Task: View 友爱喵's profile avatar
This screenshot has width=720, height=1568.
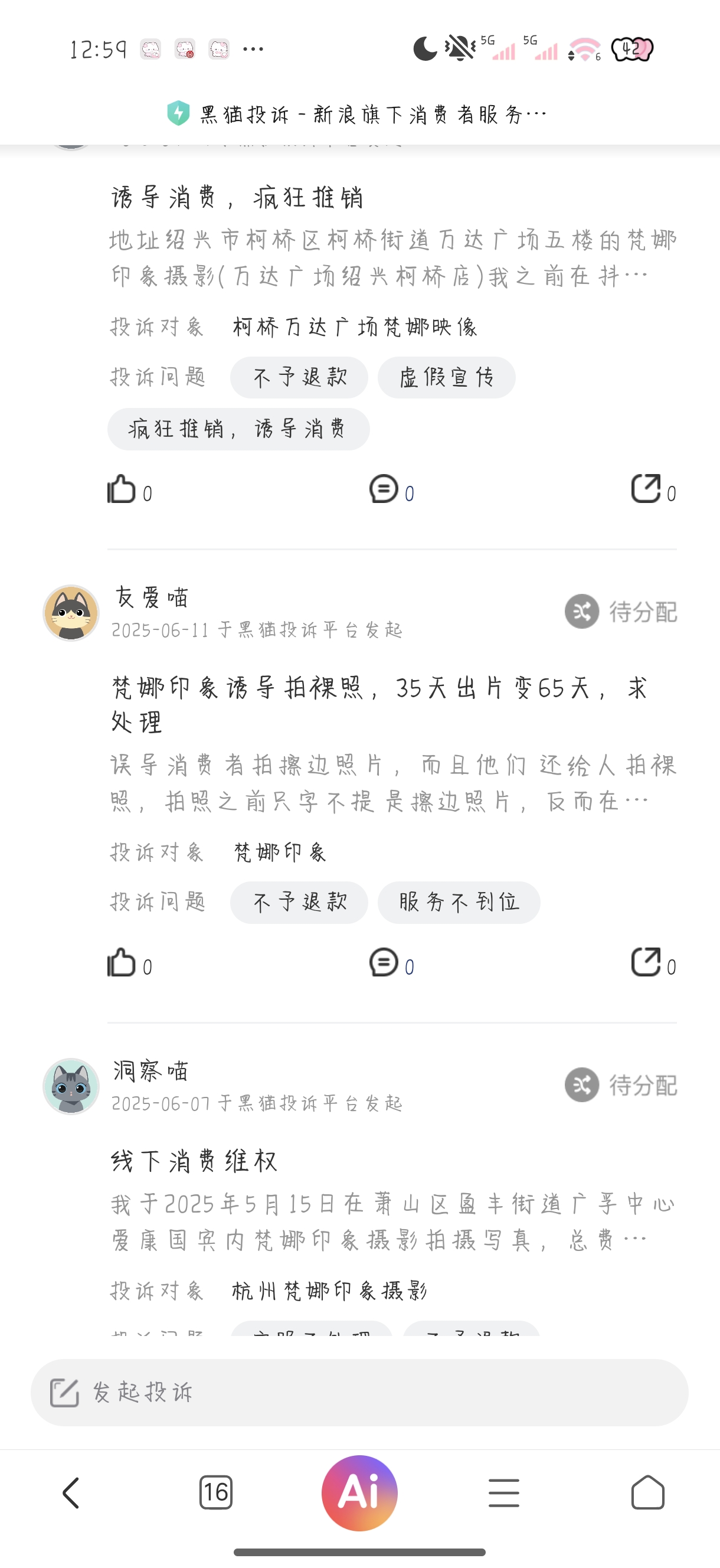Action: tap(71, 613)
